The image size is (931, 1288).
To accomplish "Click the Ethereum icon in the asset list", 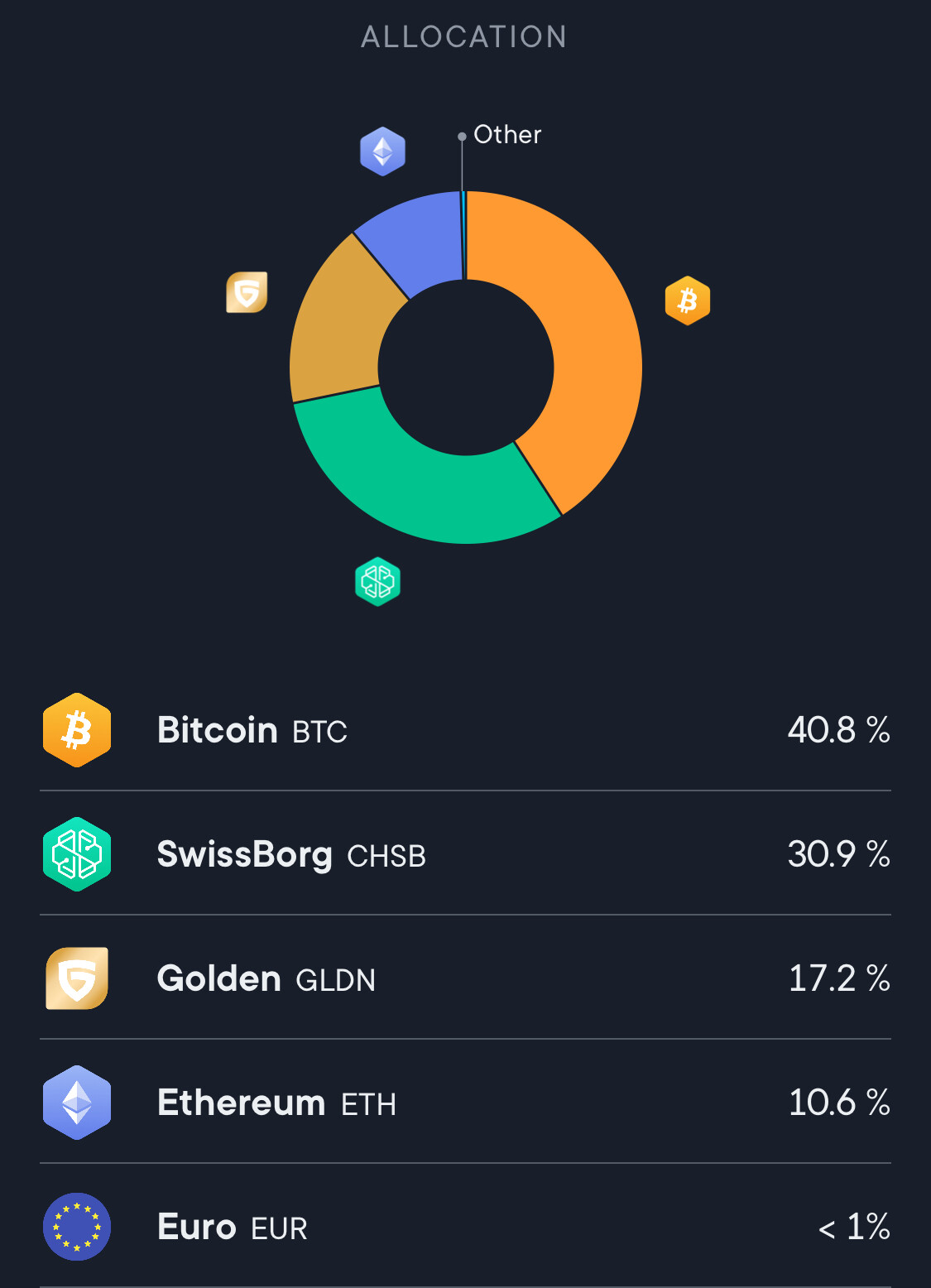I will [77, 1103].
